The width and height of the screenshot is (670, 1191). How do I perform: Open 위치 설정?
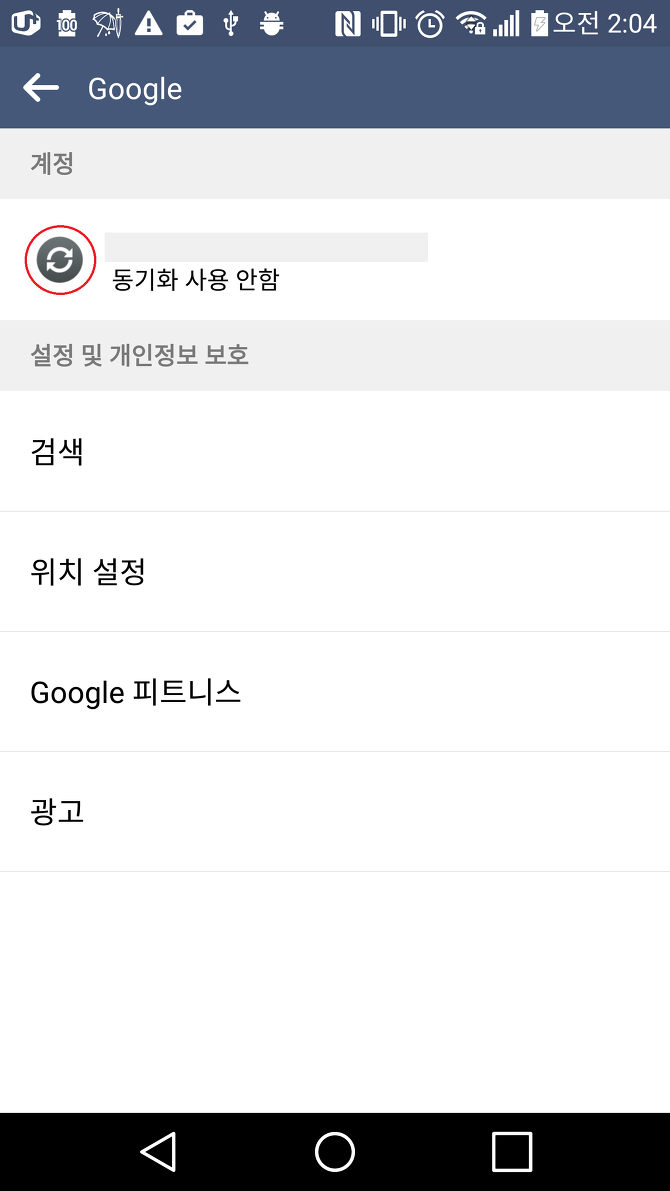(335, 571)
